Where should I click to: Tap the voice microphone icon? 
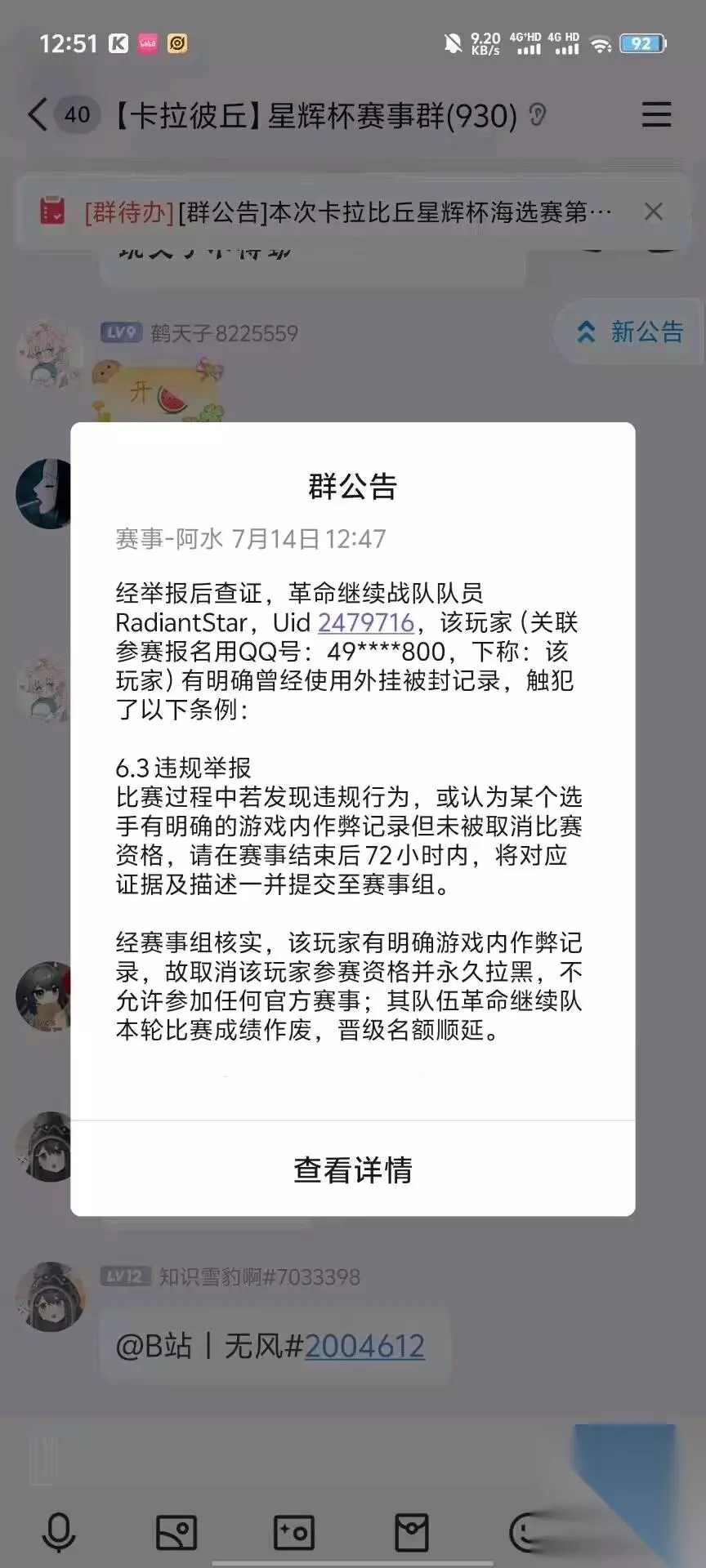pos(59,1531)
